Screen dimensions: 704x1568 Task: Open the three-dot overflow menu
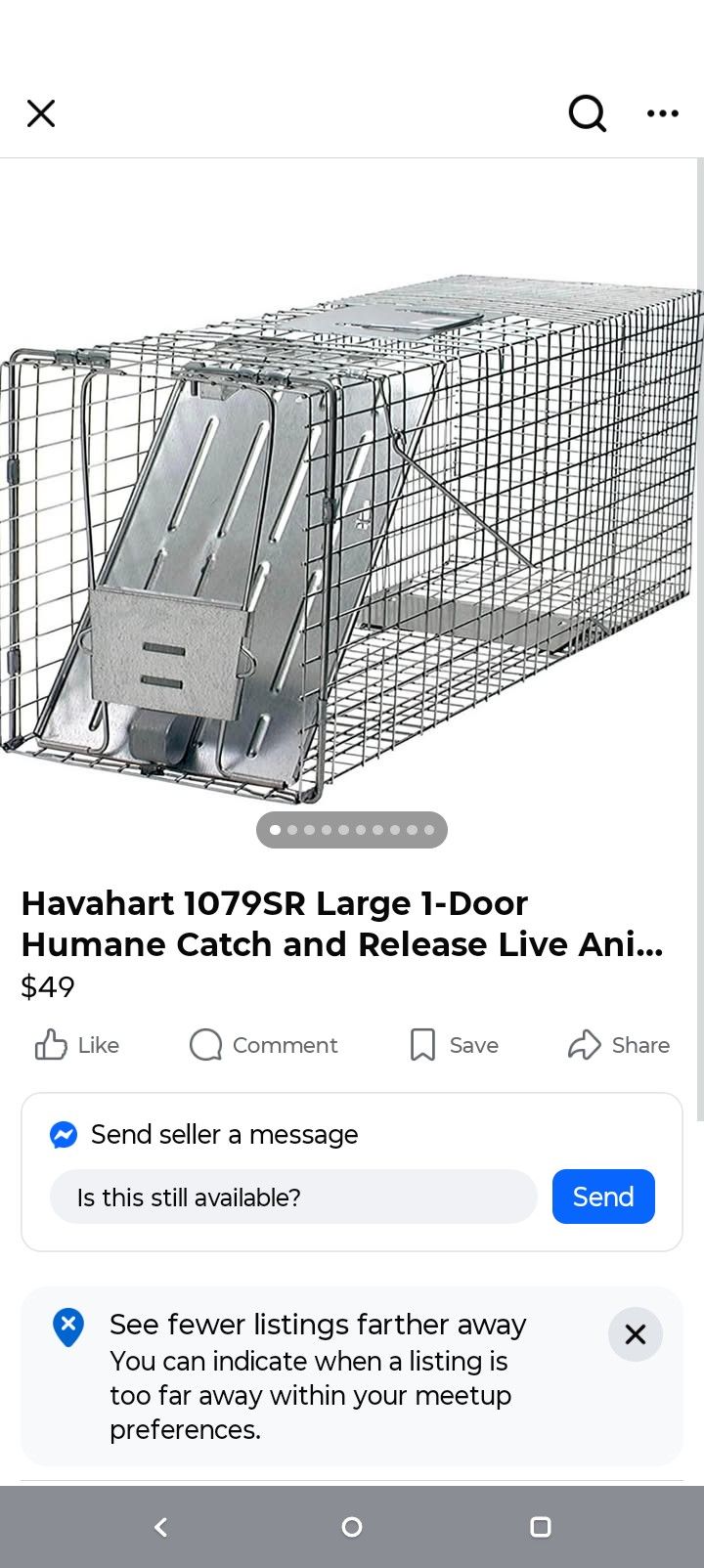[663, 113]
